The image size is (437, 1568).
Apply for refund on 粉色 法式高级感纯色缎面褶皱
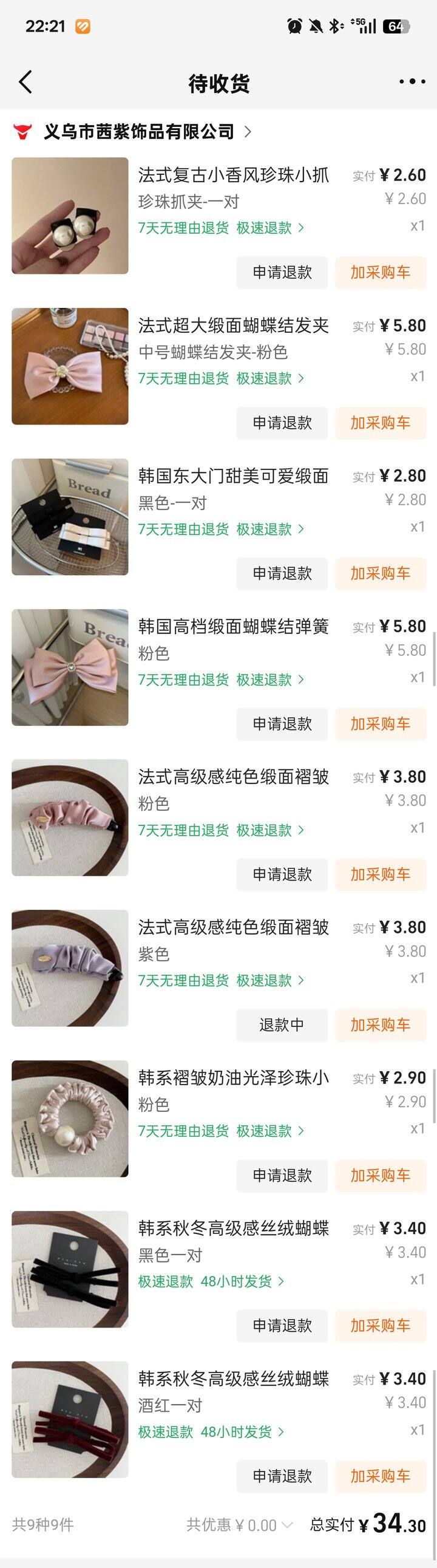pyautogui.click(x=282, y=874)
